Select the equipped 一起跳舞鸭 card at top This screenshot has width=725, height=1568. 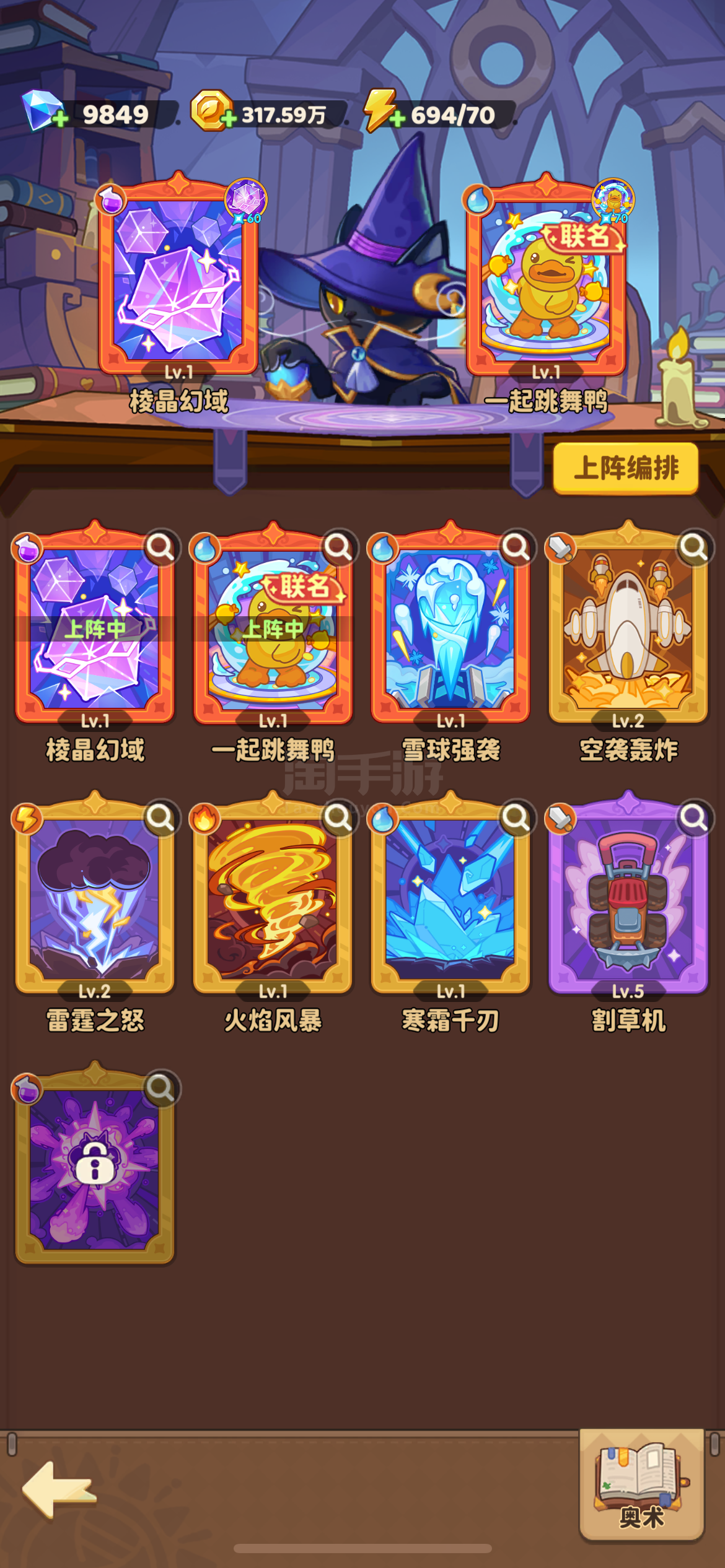coord(545,279)
